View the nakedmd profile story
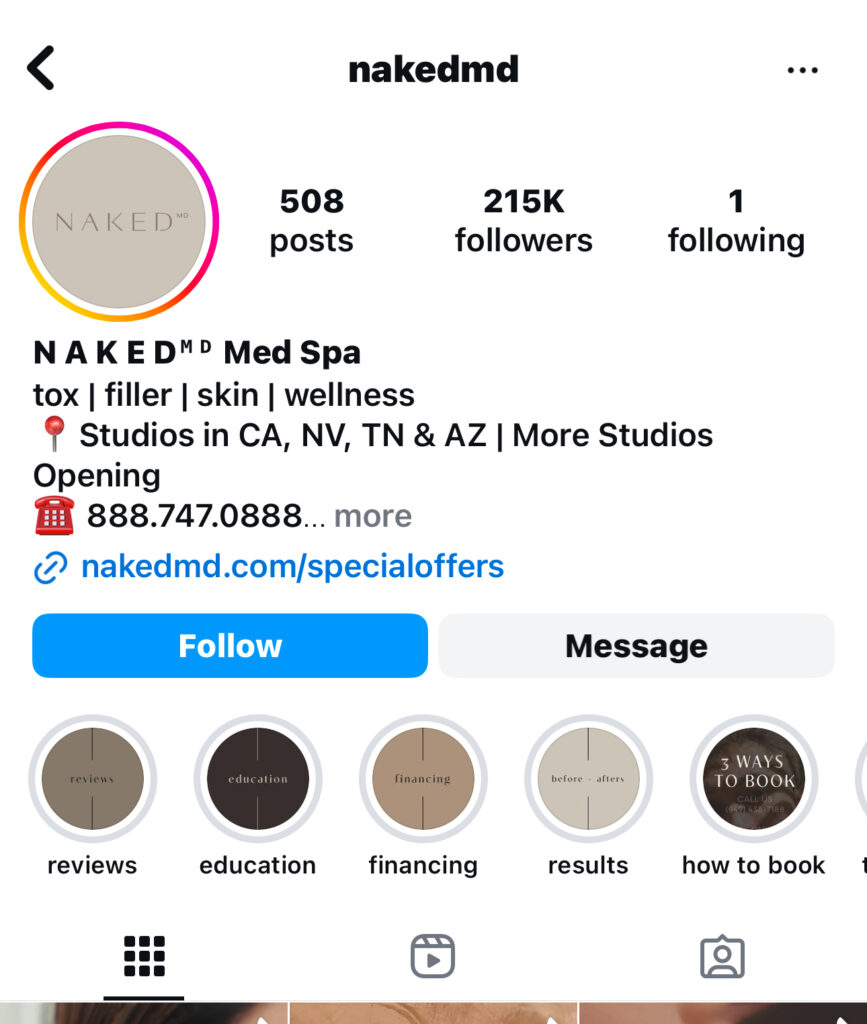The height and width of the screenshot is (1024, 867). tap(119, 222)
